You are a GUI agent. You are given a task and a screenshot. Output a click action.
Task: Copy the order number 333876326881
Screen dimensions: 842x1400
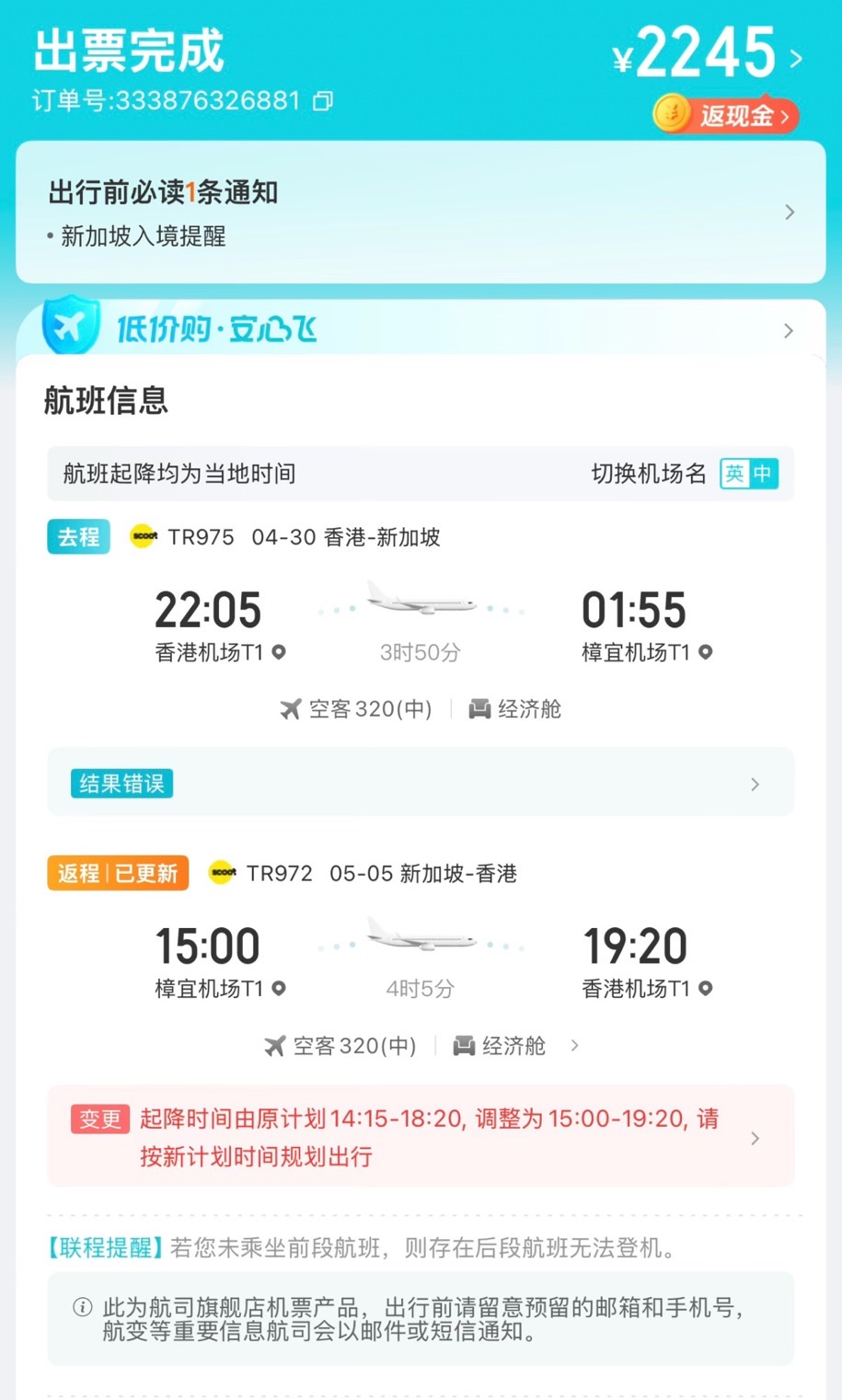coord(323,100)
